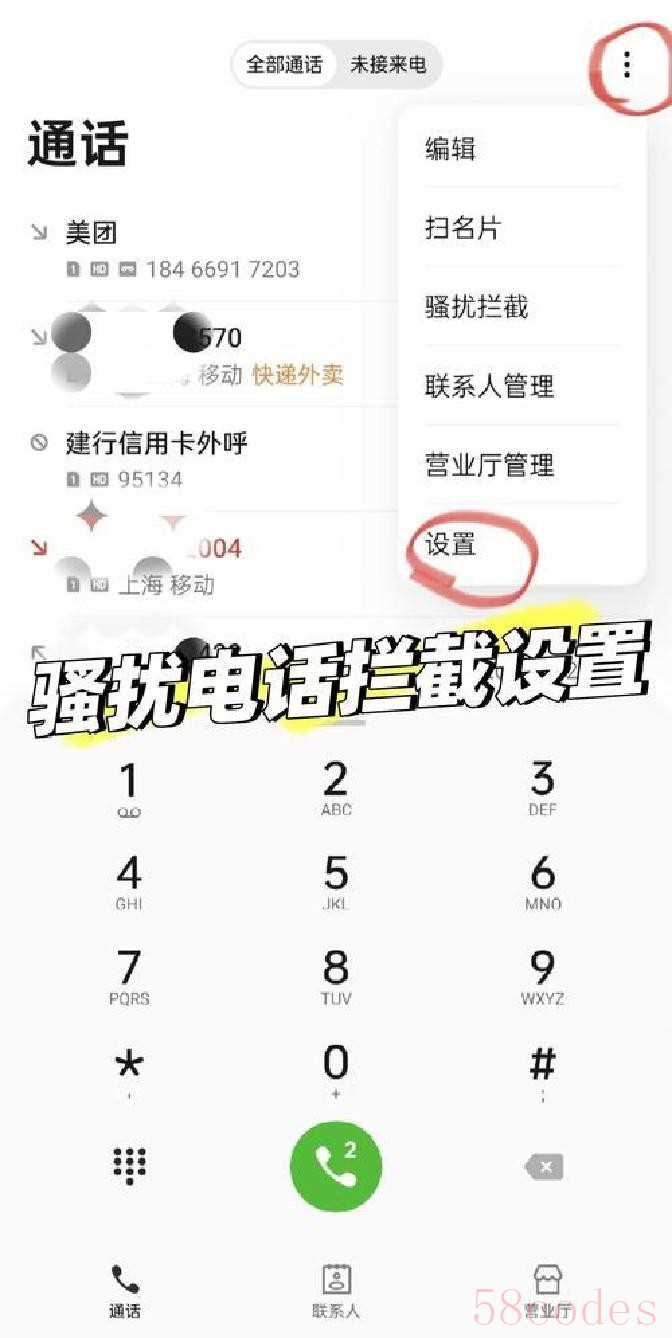This screenshot has width=672, height=1338.
Task: Open 扫名片 option
Action: (x=462, y=228)
